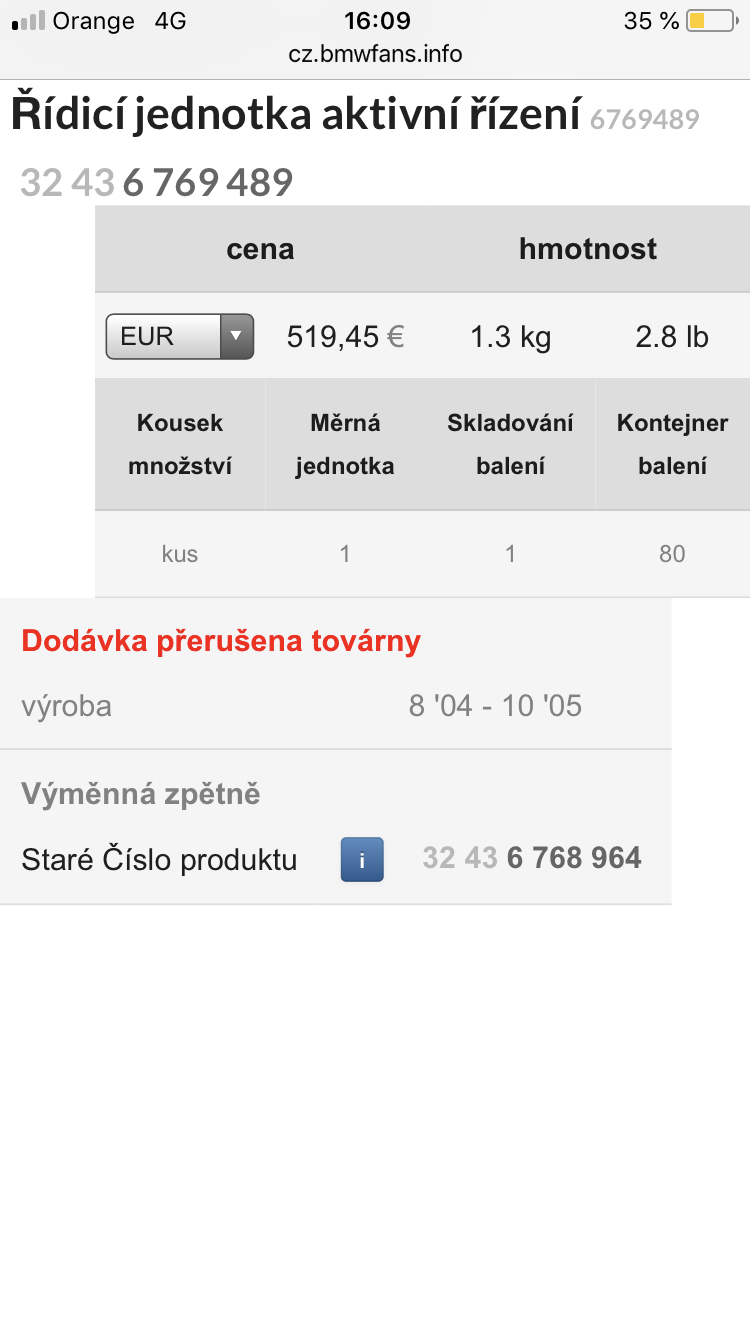Open old part number 32 43 6 768 964
This screenshot has width=750, height=1334.
pyautogui.click(x=532, y=858)
